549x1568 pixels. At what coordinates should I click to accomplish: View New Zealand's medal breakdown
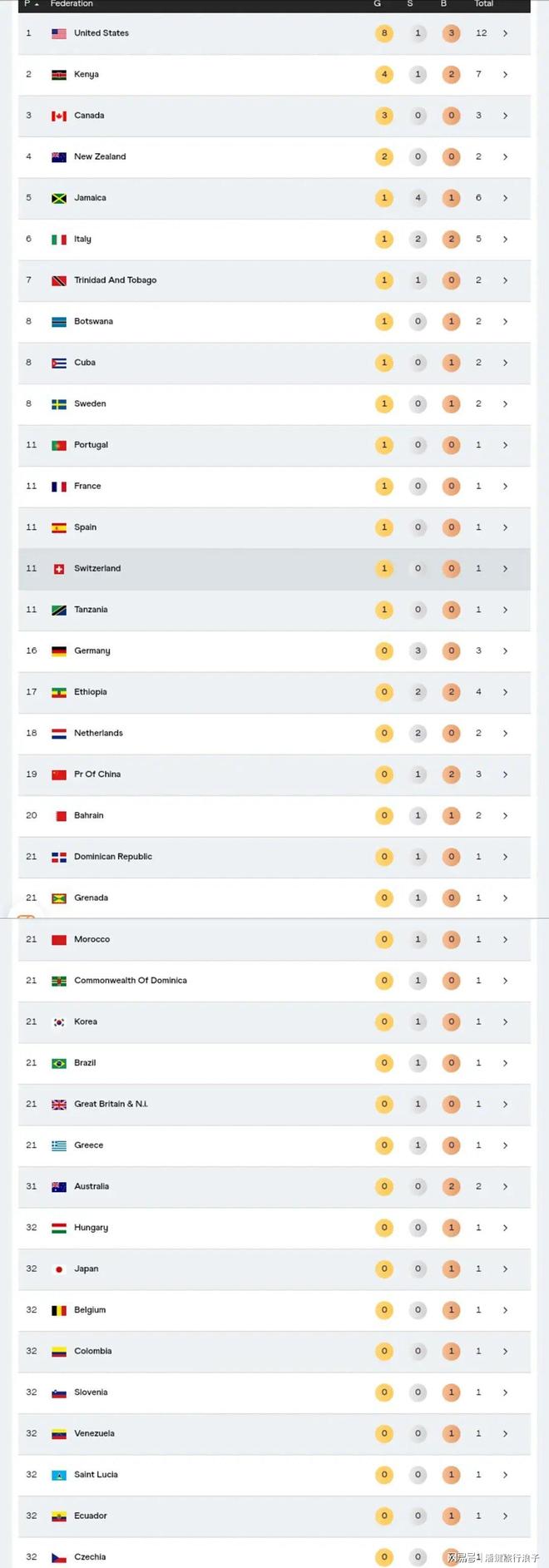(505, 156)
